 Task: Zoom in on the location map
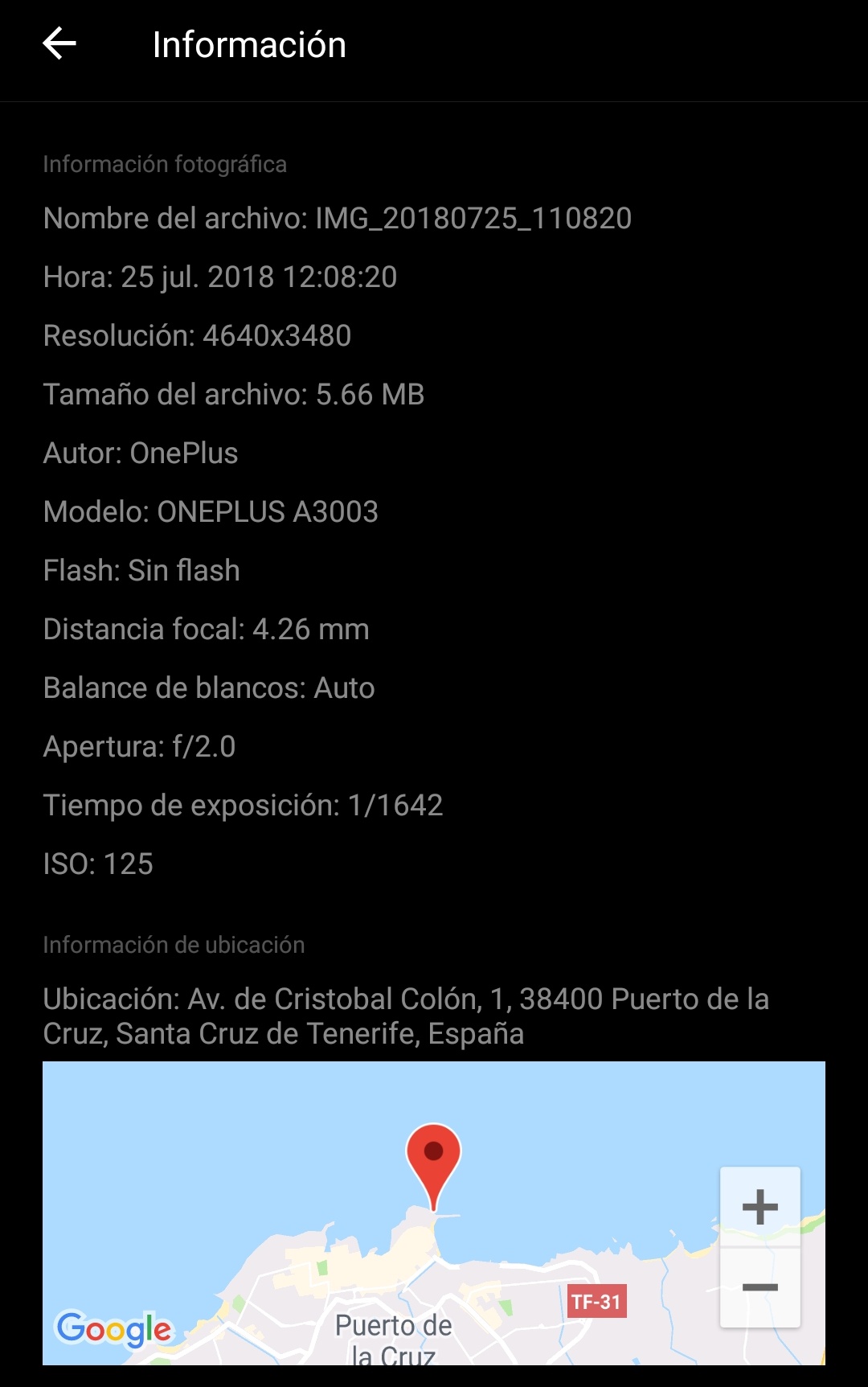click(x=759, y=1206)
